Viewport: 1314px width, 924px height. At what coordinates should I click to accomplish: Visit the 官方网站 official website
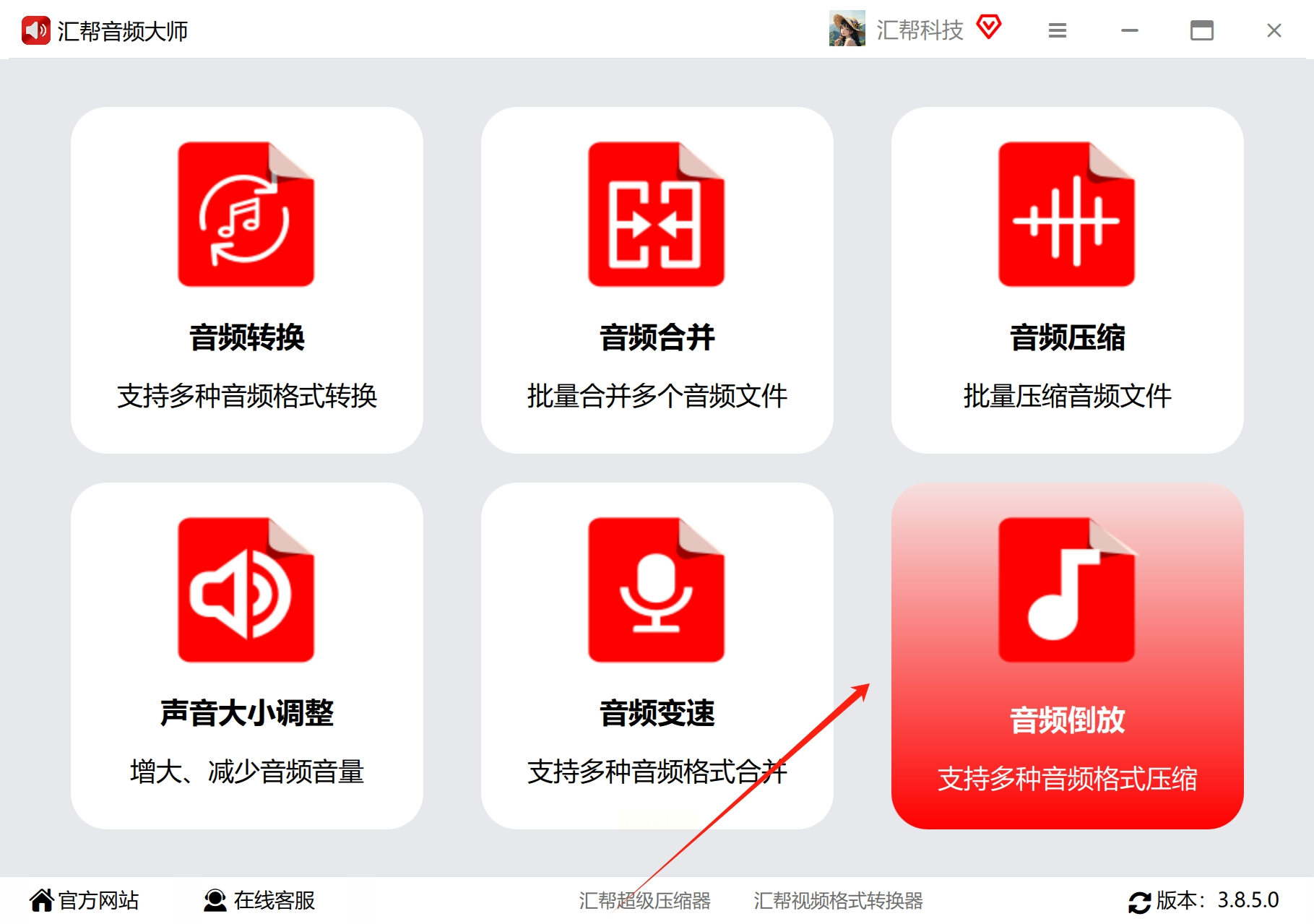coord(85,900)
